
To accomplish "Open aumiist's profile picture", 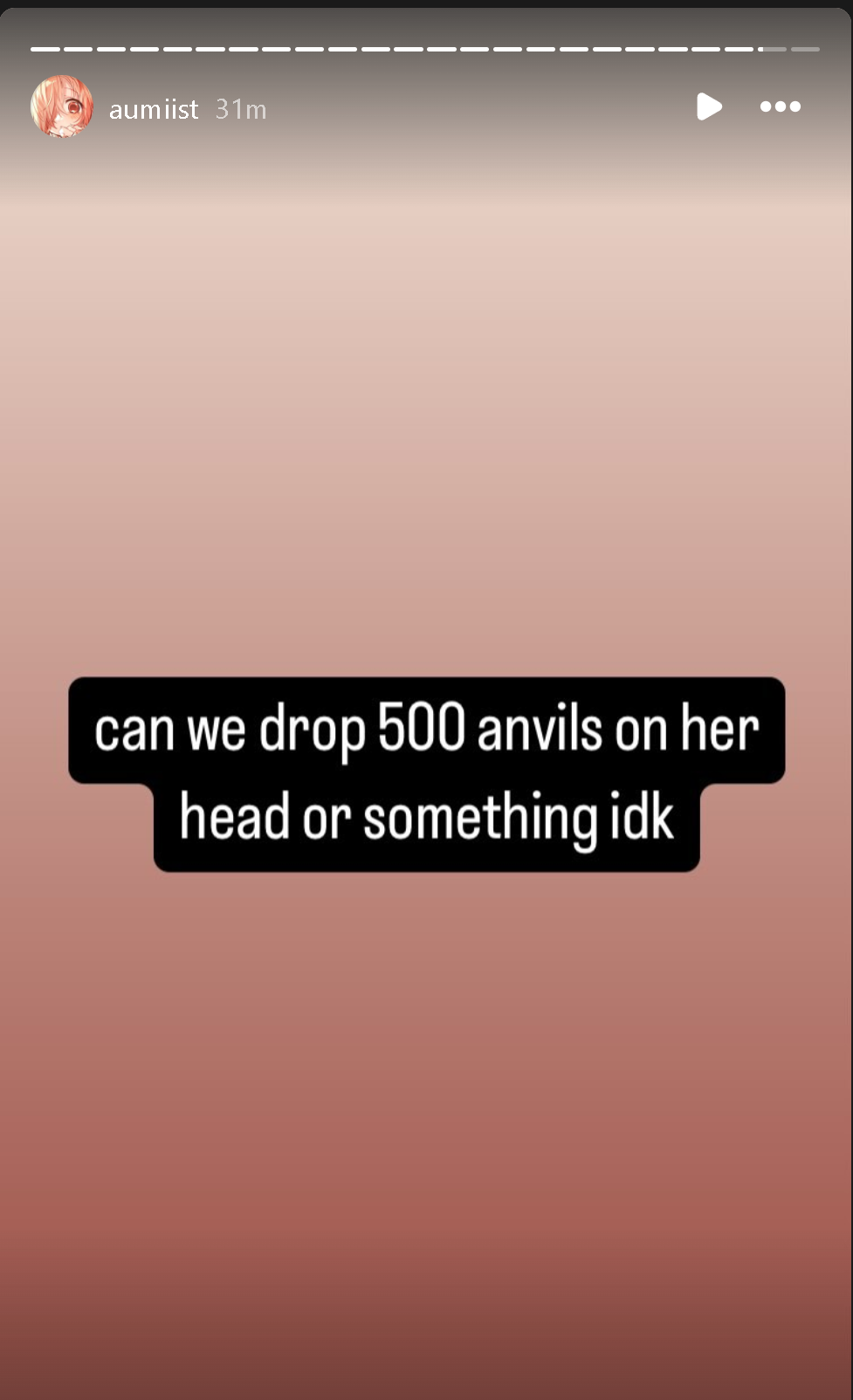I will point(62,106).
